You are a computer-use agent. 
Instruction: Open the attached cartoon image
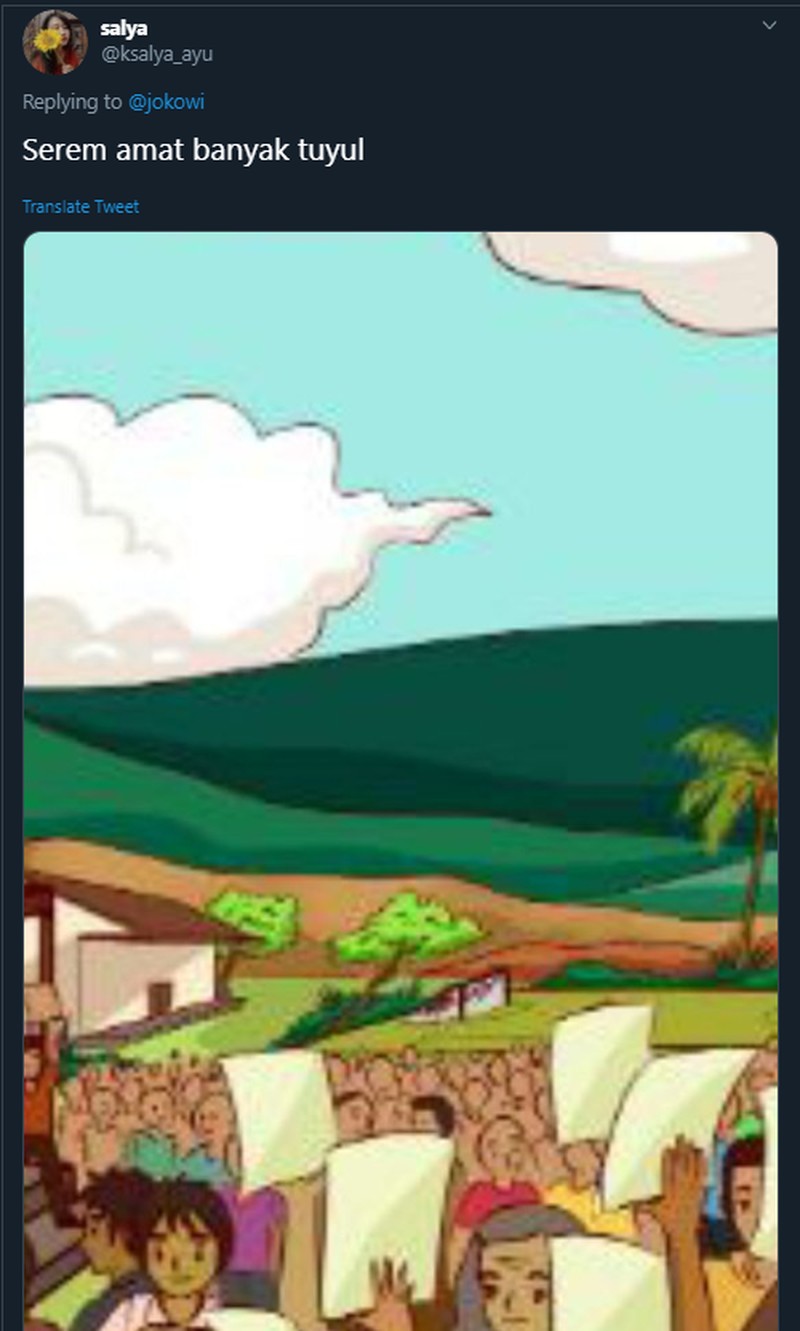coord(400,780)
